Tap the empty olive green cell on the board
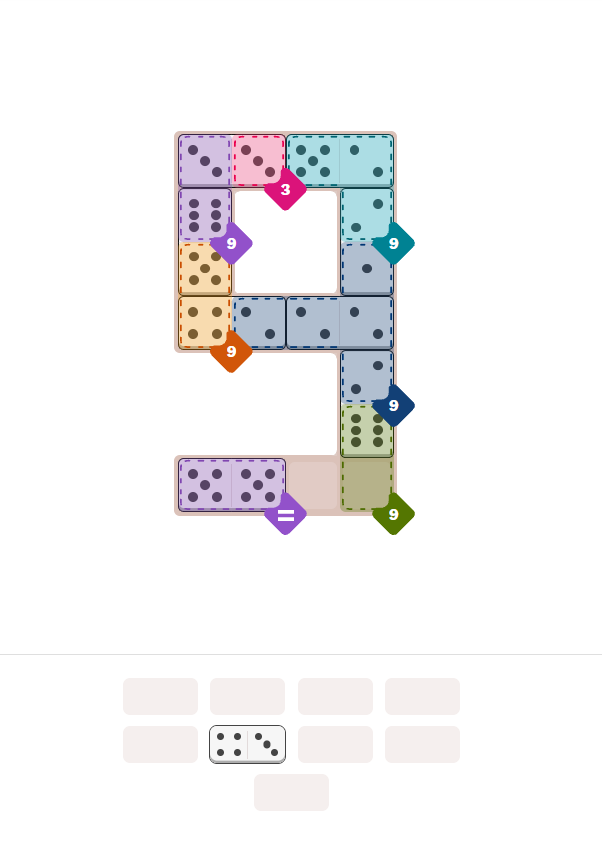The height and width of the screenshot is (859, 602). [367, 484]
